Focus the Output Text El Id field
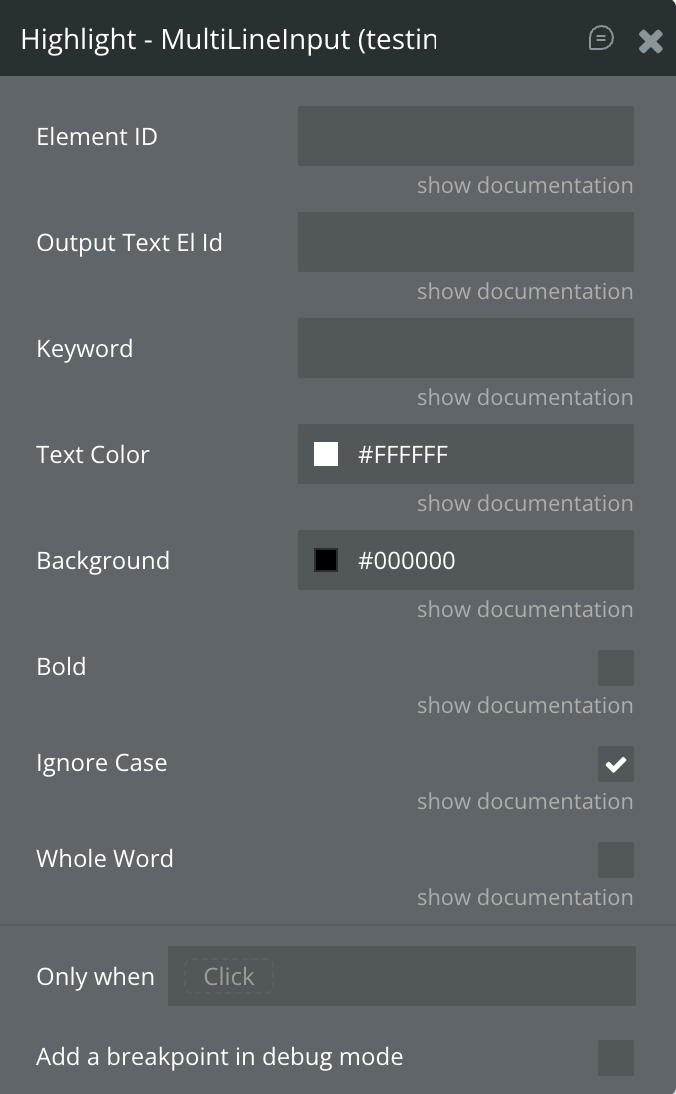 coord(465,242)
